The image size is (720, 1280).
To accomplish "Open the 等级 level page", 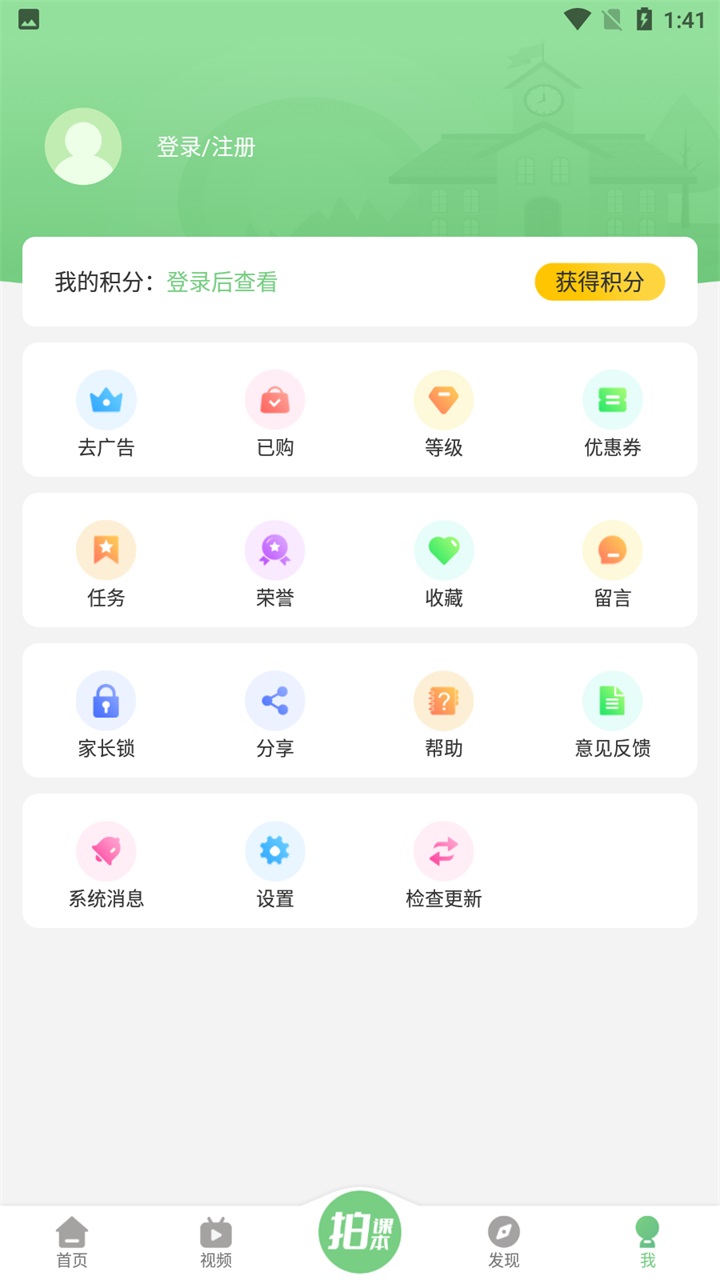I will (x=444, y=412).
